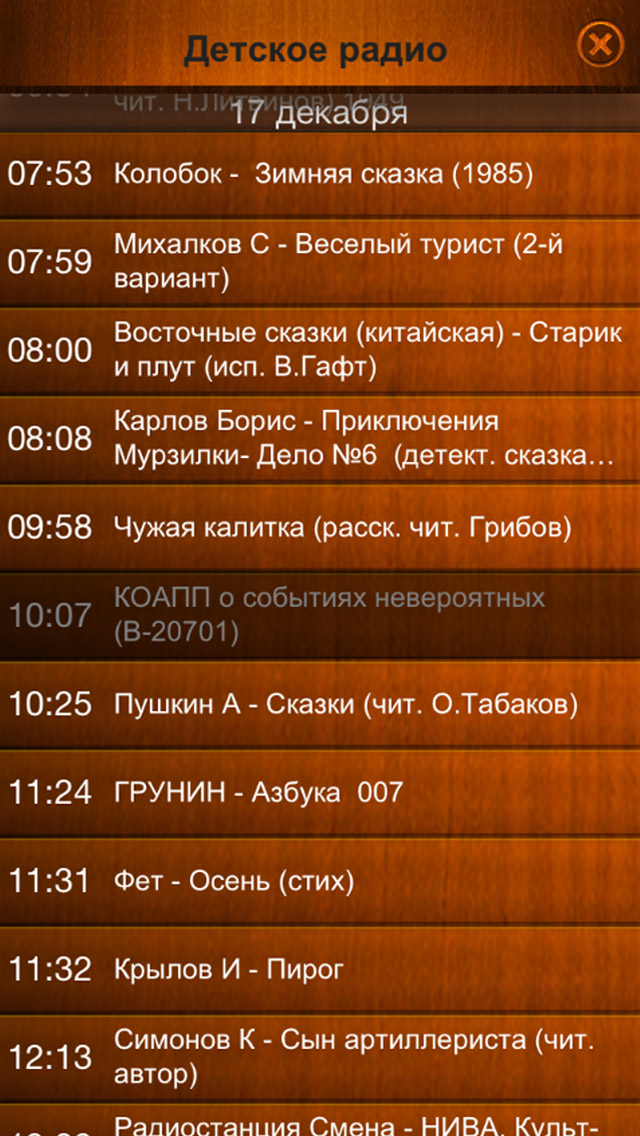Viewport: 640px width, 1136px height.
Task: Choose Карлов Борис - Приключения Мурзилки entry
Action: (320, 439)
